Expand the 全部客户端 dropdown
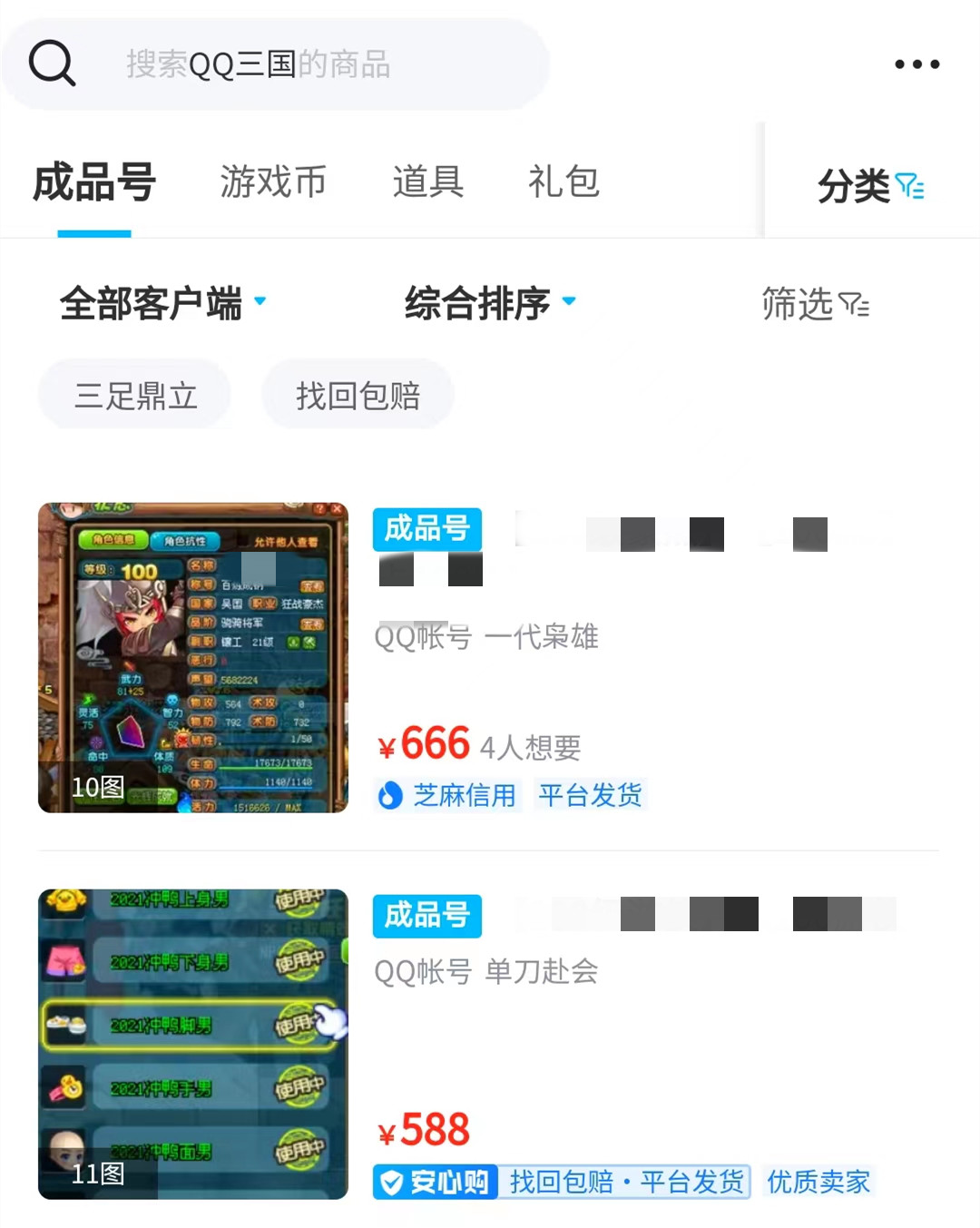Viewport: 980px width, 1228px height. 163,303
